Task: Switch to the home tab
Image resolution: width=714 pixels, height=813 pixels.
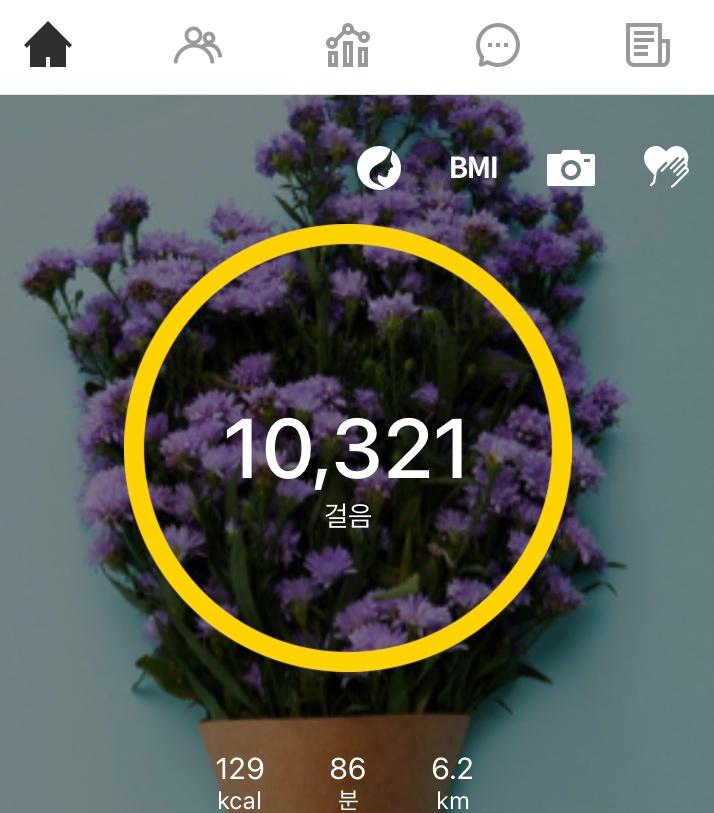Action: (48, 45)
